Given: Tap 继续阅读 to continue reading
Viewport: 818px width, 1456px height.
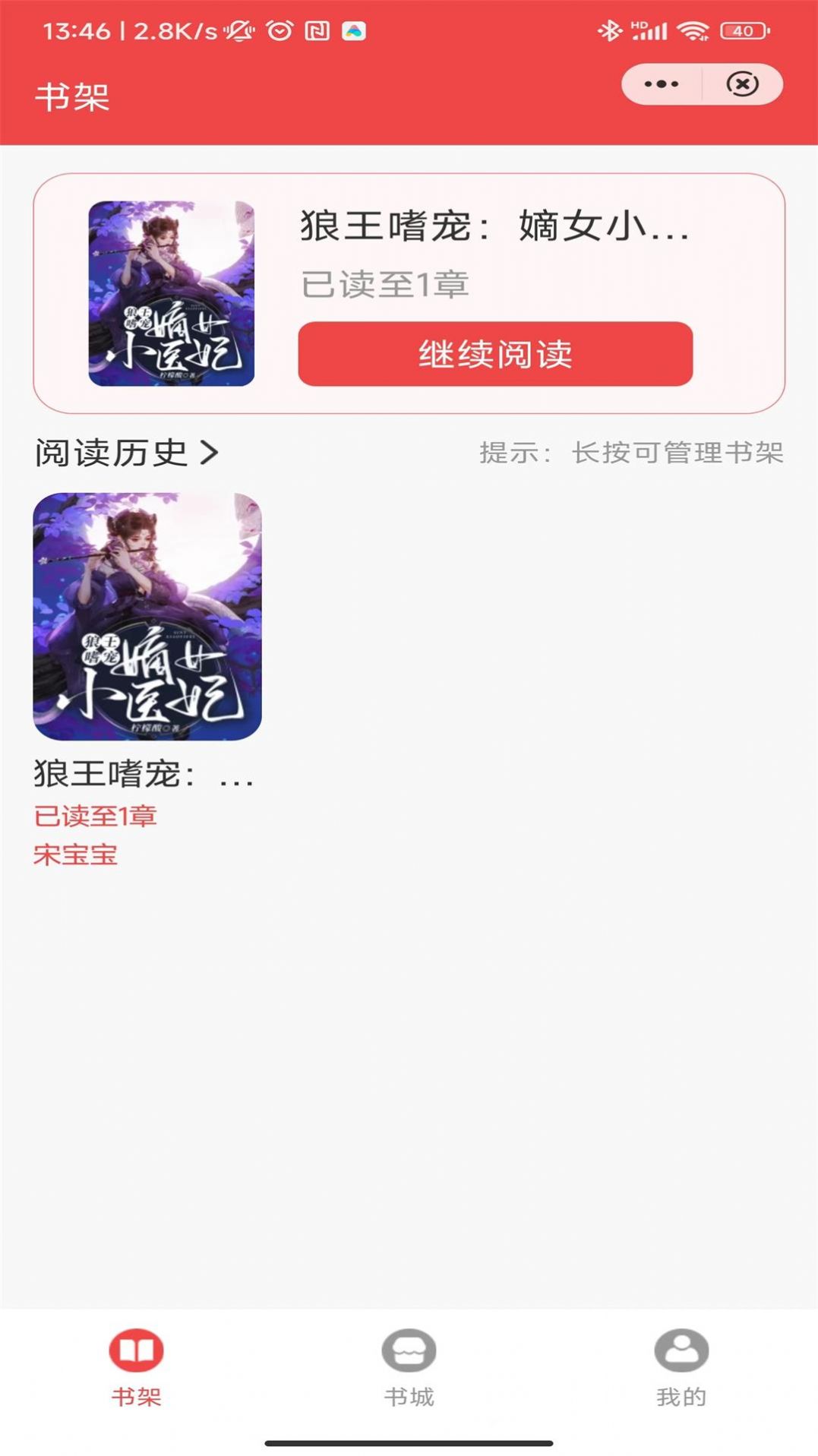Looking at the screenshot, I should coord(495,354).
